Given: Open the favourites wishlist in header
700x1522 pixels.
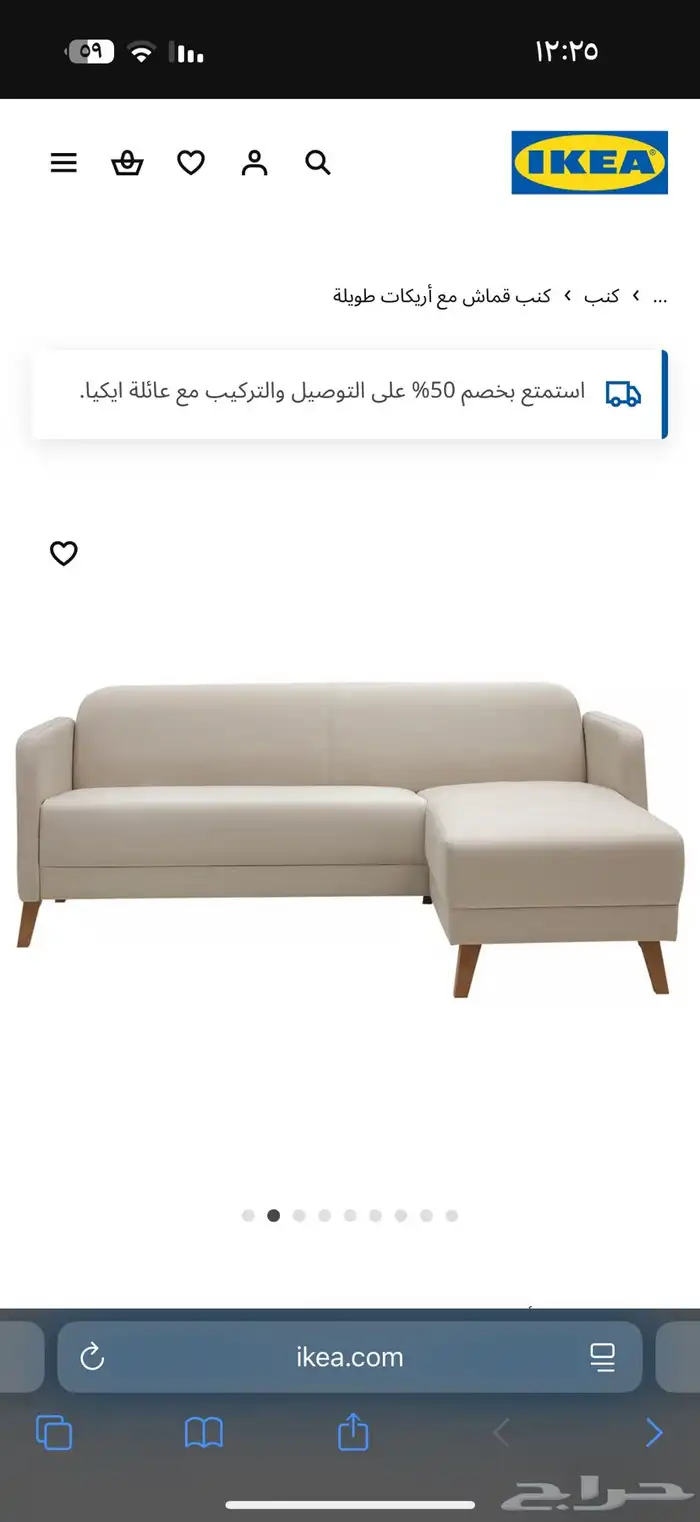Looking at the screenshot, I should click(x=191, y=163).
